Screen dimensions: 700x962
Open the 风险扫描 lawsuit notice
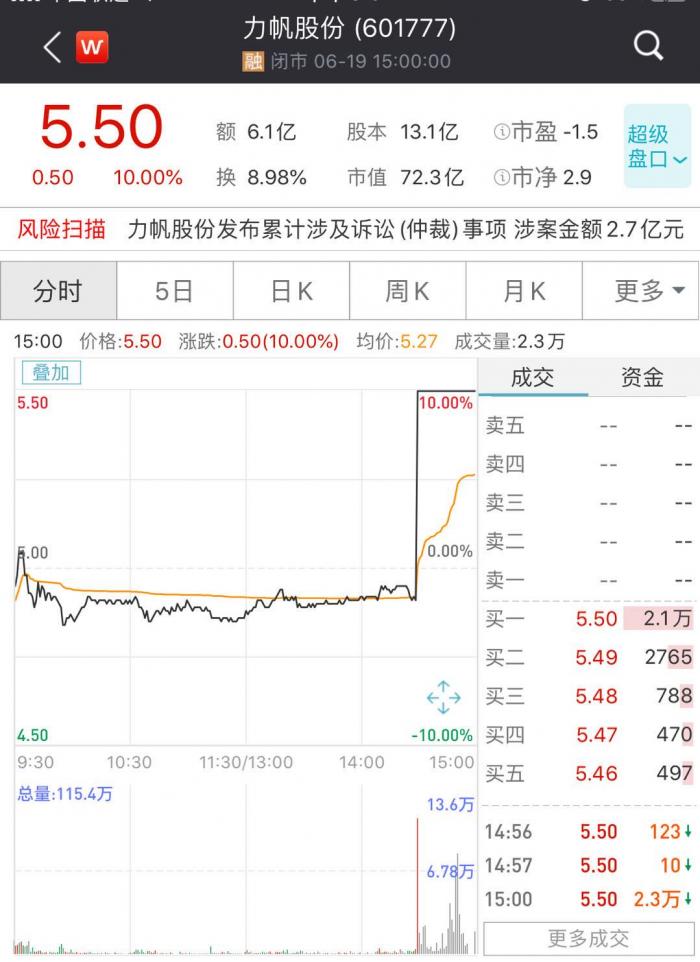tap(350, 229)
